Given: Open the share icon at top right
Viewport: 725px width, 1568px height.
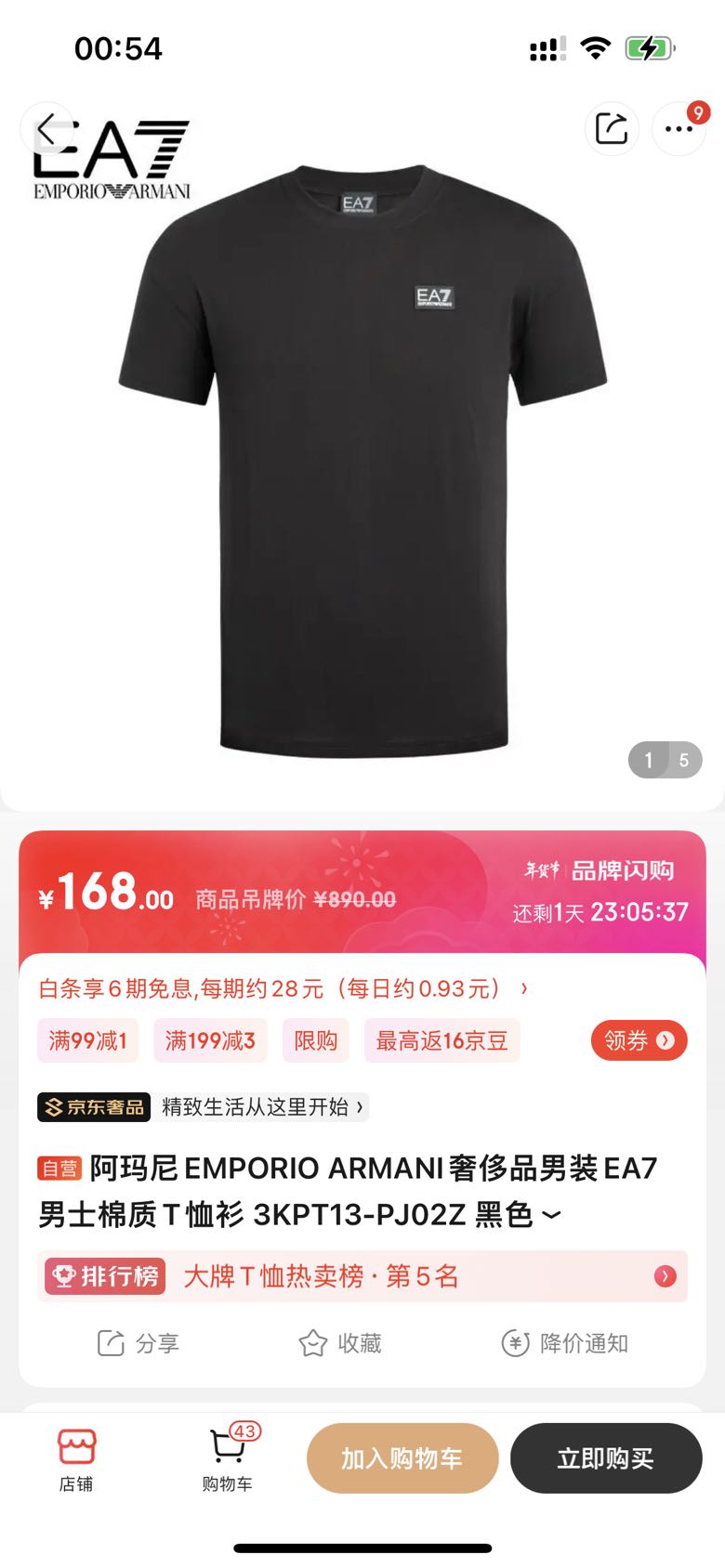Looking at the screenshot, I should [612, 128].
